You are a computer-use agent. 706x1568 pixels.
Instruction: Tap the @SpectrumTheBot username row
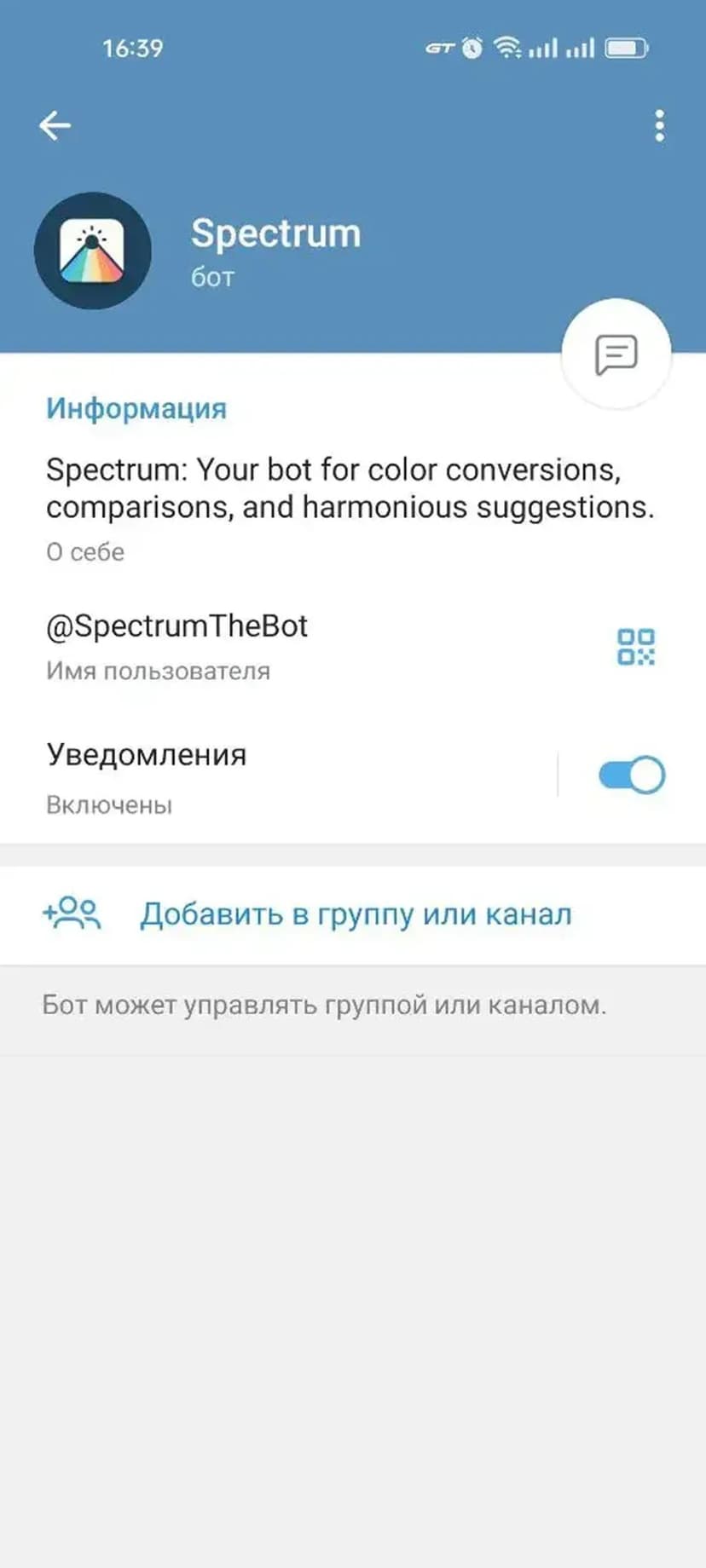point(256,646)
